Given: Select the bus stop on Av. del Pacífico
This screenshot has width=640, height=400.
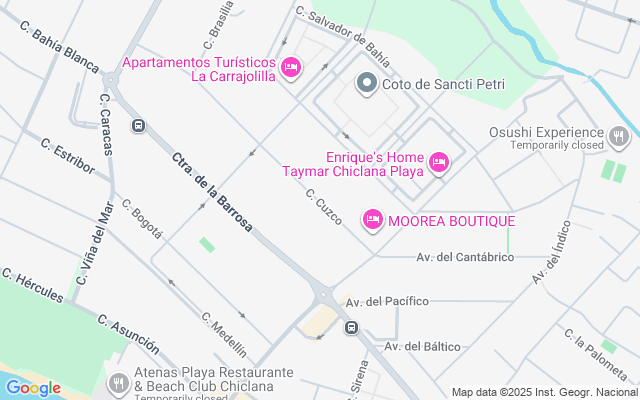Looking at the screenshot, I should coord(352,326).
